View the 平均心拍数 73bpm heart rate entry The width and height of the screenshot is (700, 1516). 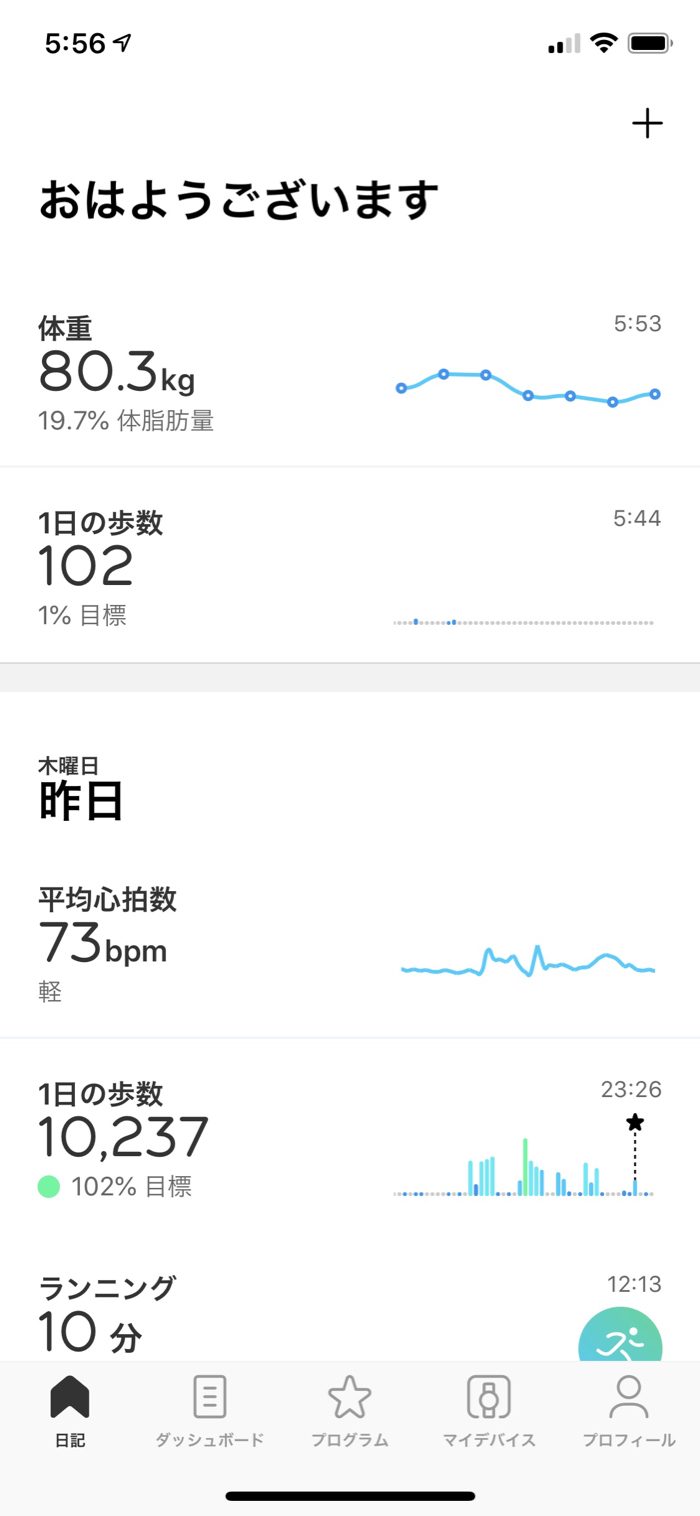pyautogui.click(x=350, y=943)
